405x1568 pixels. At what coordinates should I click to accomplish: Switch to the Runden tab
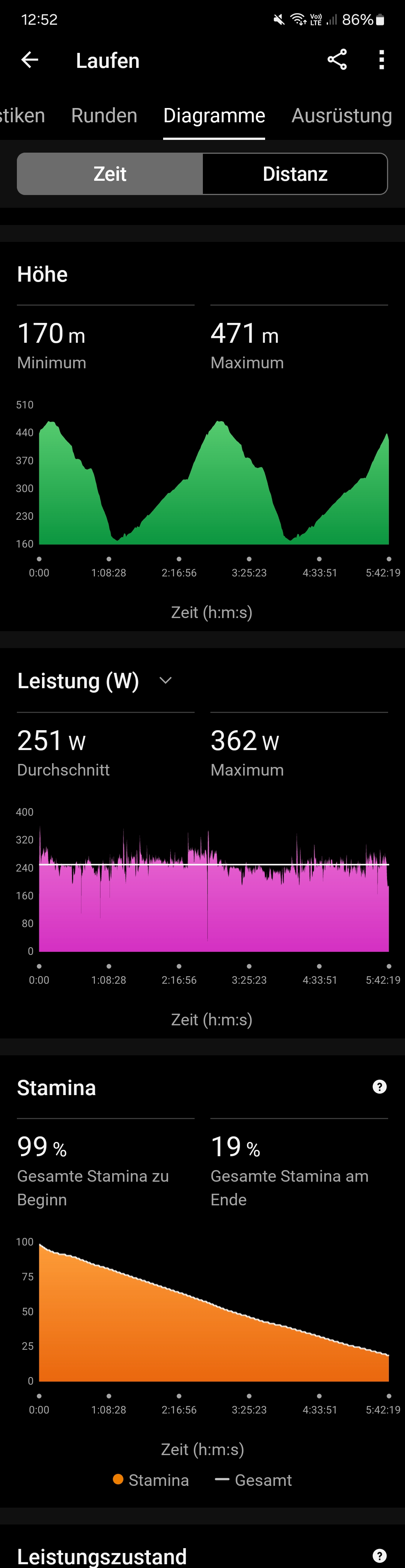click(104, 116)
